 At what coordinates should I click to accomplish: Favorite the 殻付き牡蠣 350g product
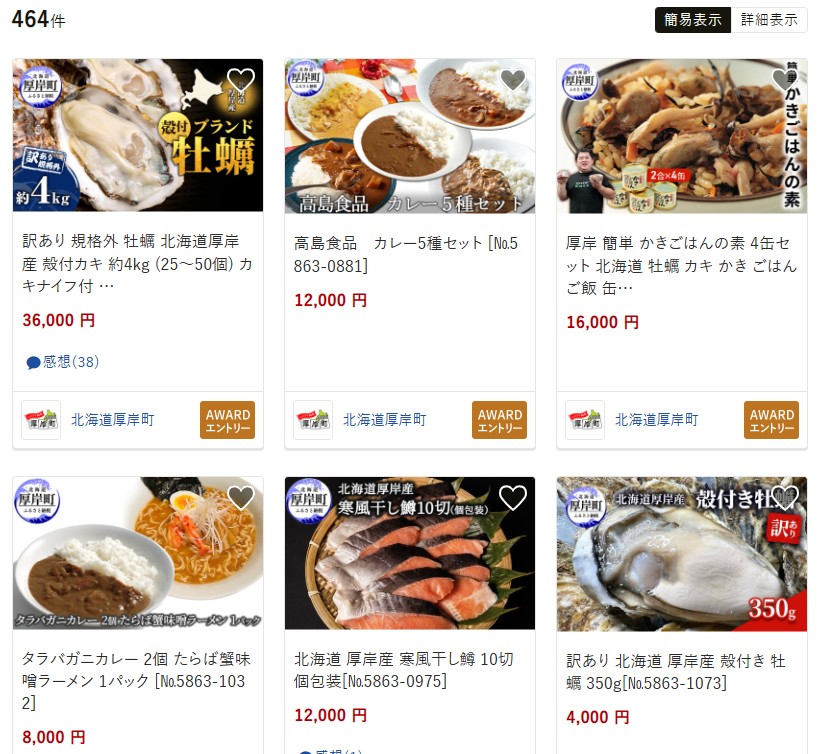[x=784, y=498]
